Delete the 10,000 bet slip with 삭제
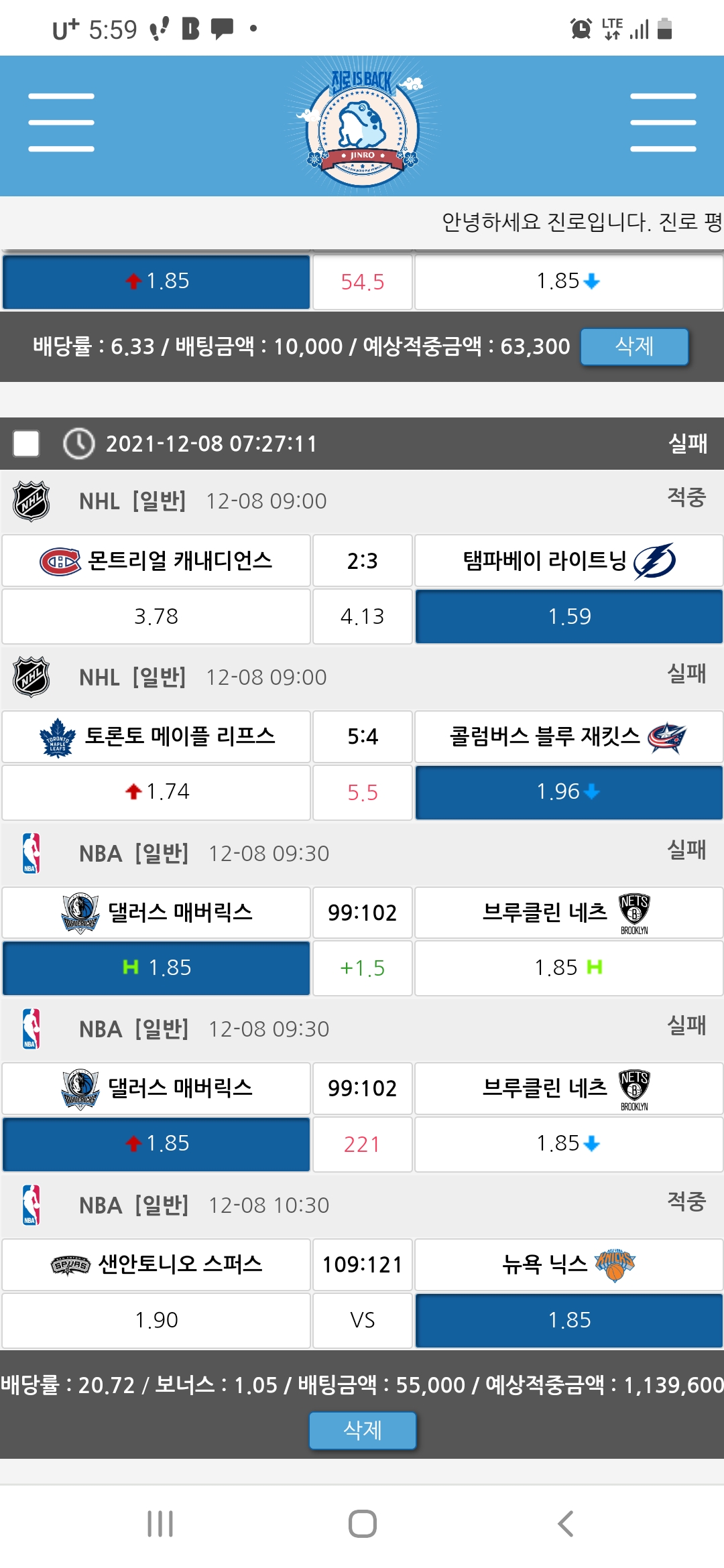 (634, 346)
